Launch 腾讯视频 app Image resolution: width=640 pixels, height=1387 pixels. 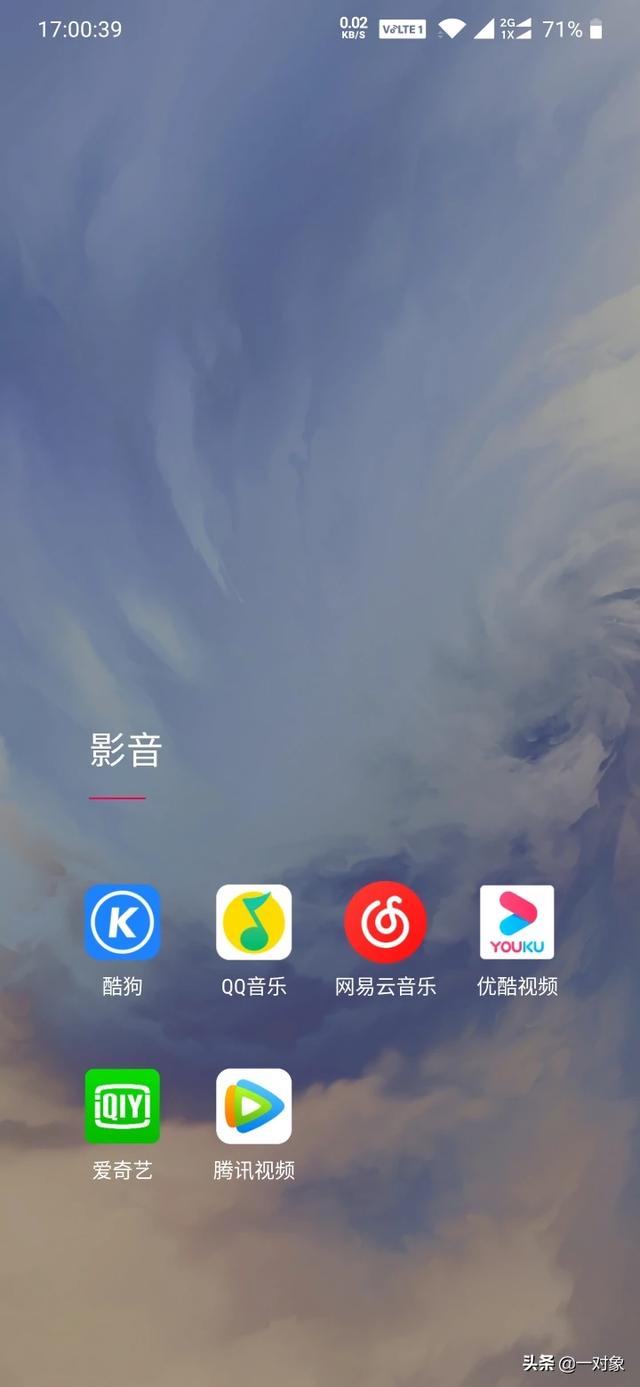click(x=254, y=1106)
